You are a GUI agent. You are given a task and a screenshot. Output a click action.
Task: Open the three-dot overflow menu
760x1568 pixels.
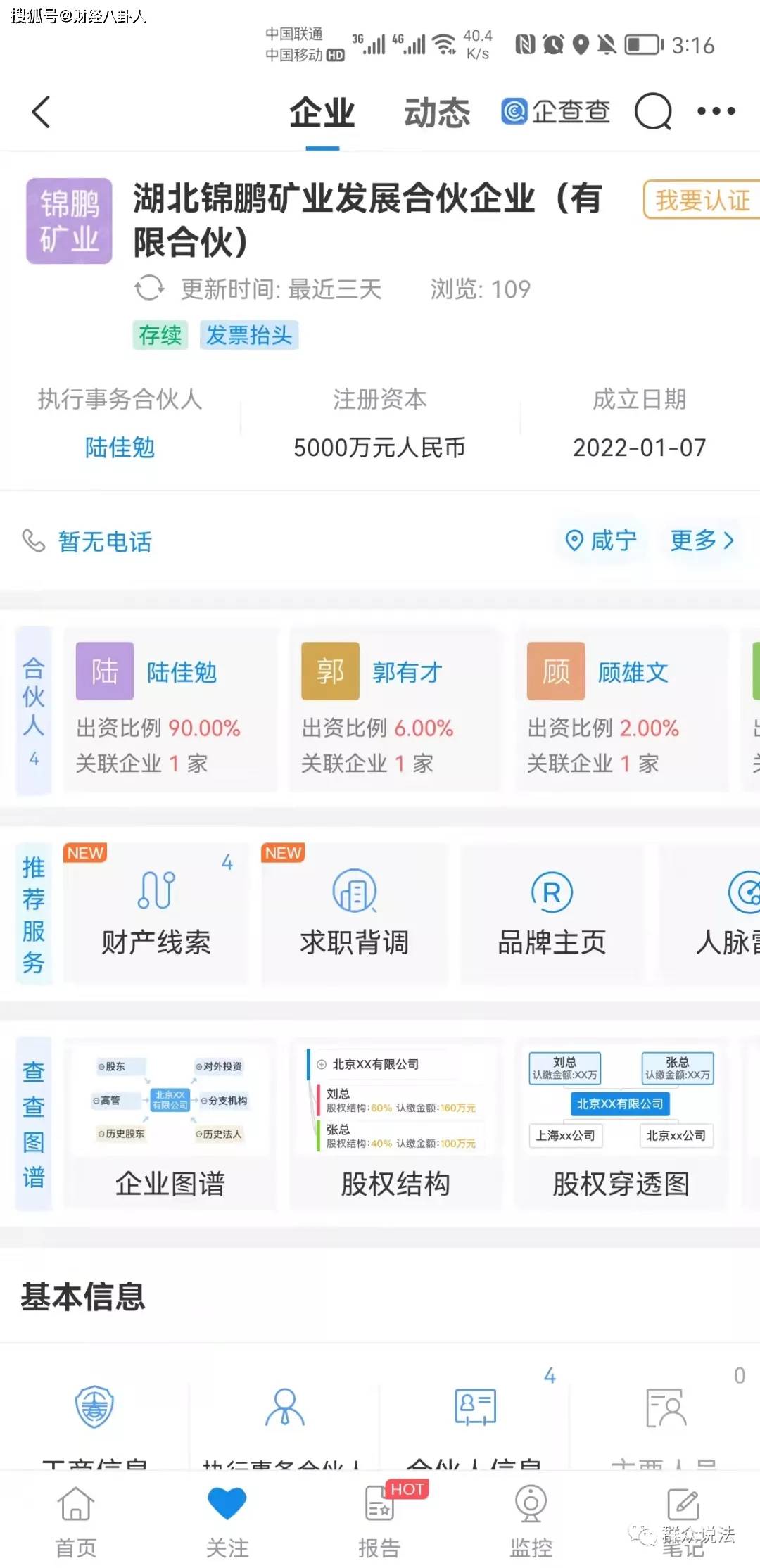click(x=716, y=111)
